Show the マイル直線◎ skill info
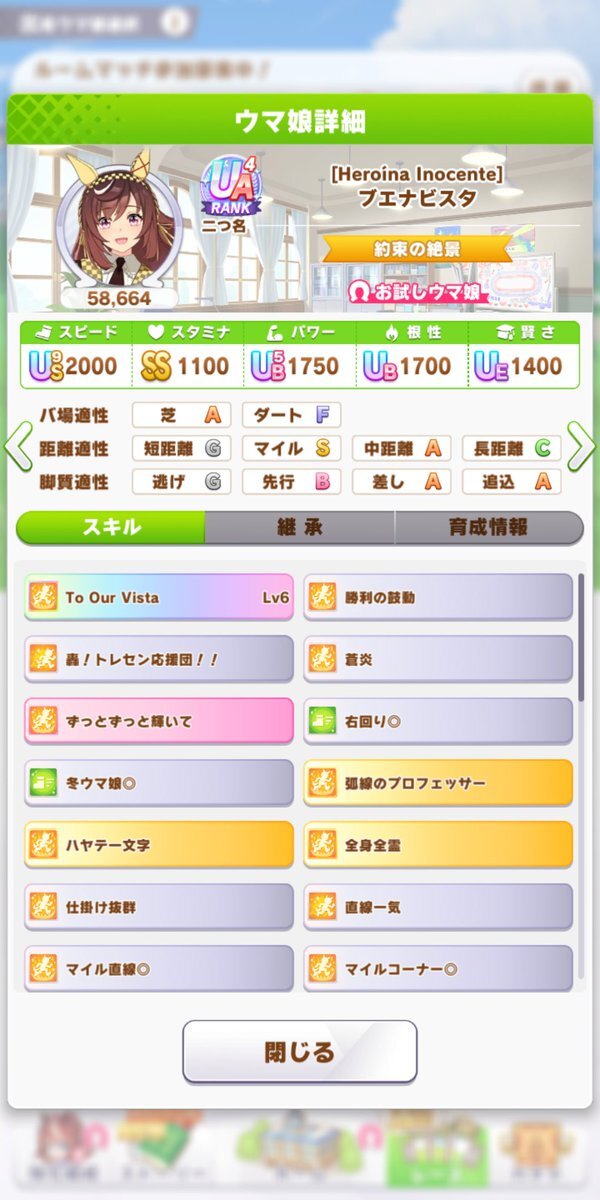 coord(159,968)
